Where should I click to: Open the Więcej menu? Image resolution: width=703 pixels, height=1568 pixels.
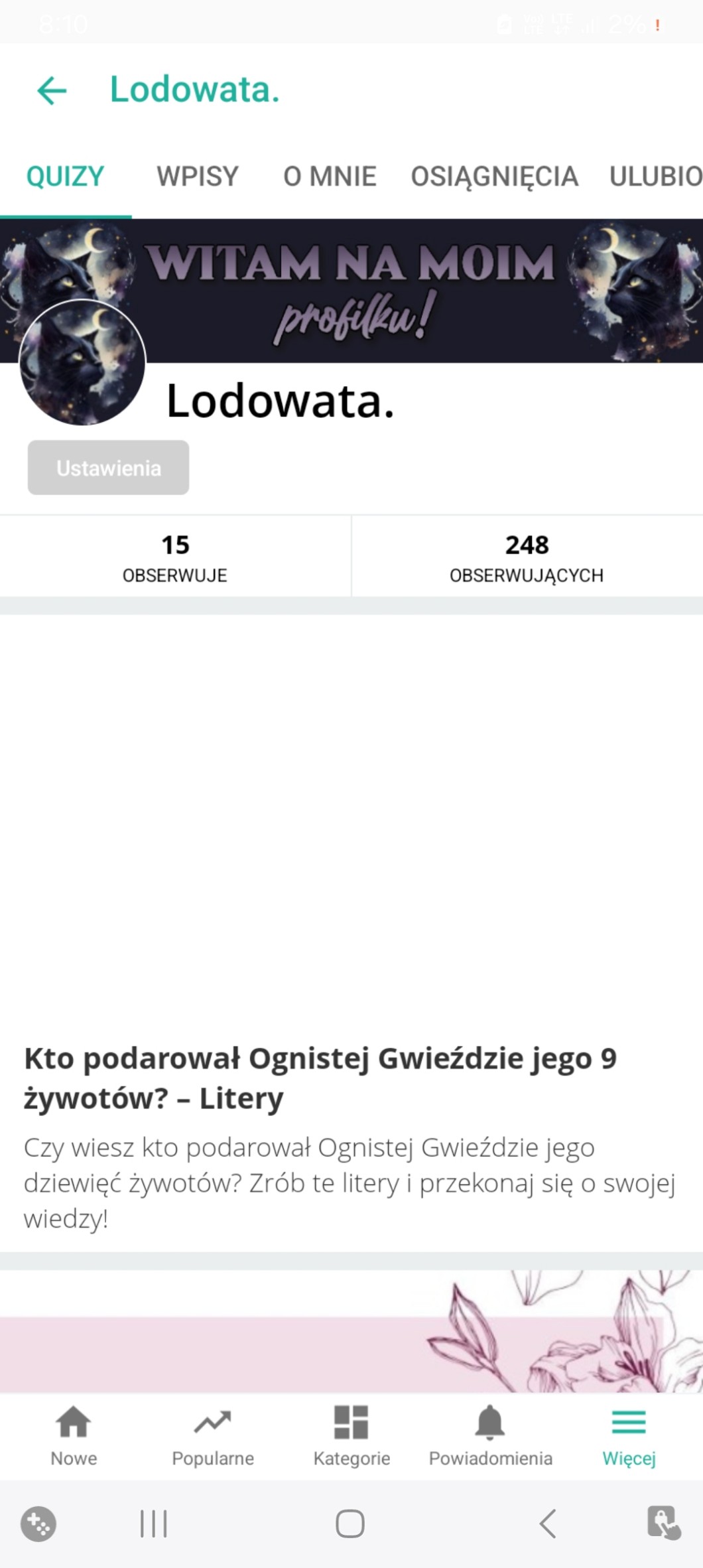point(629,1437)
